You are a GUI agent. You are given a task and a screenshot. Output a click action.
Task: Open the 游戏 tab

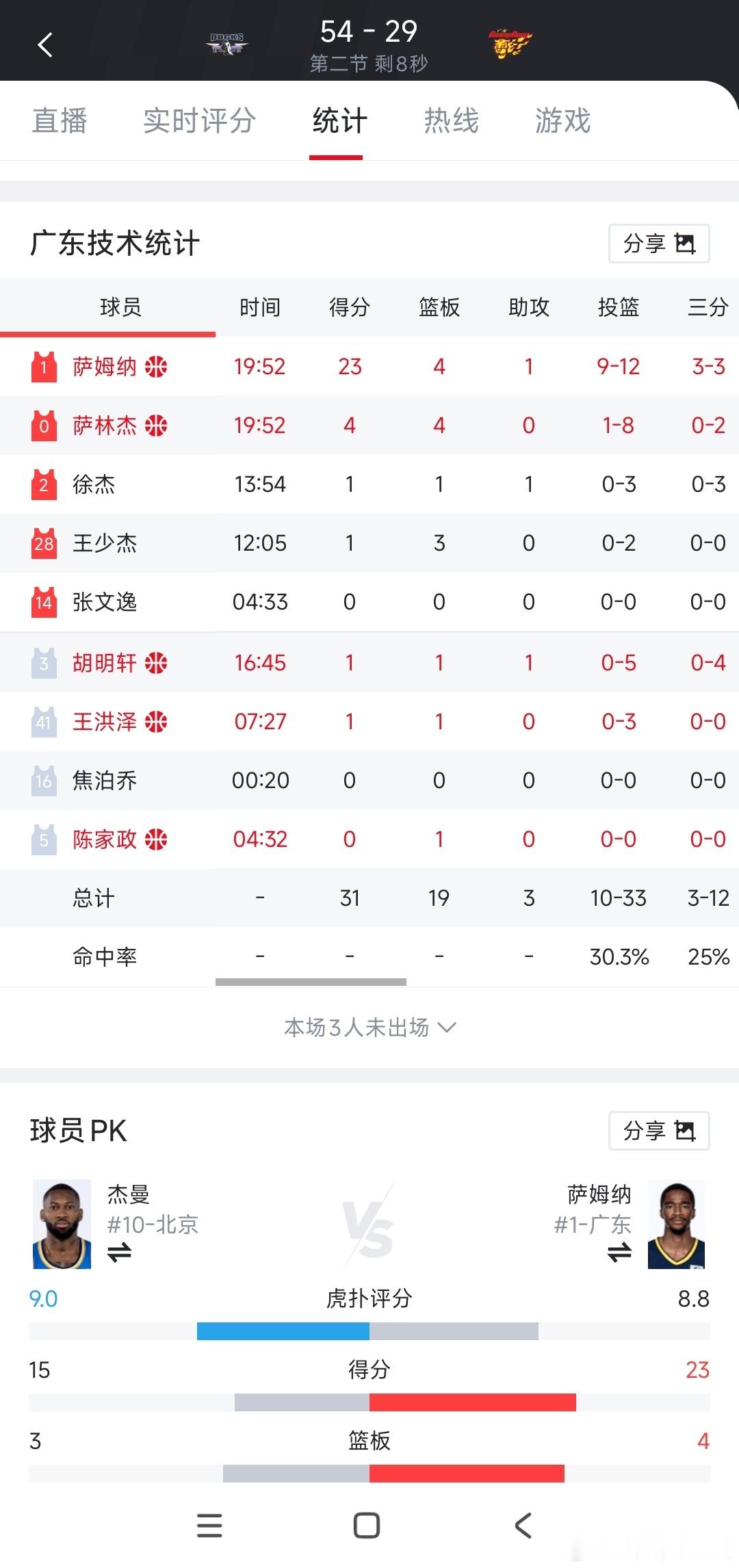[562, 120]
